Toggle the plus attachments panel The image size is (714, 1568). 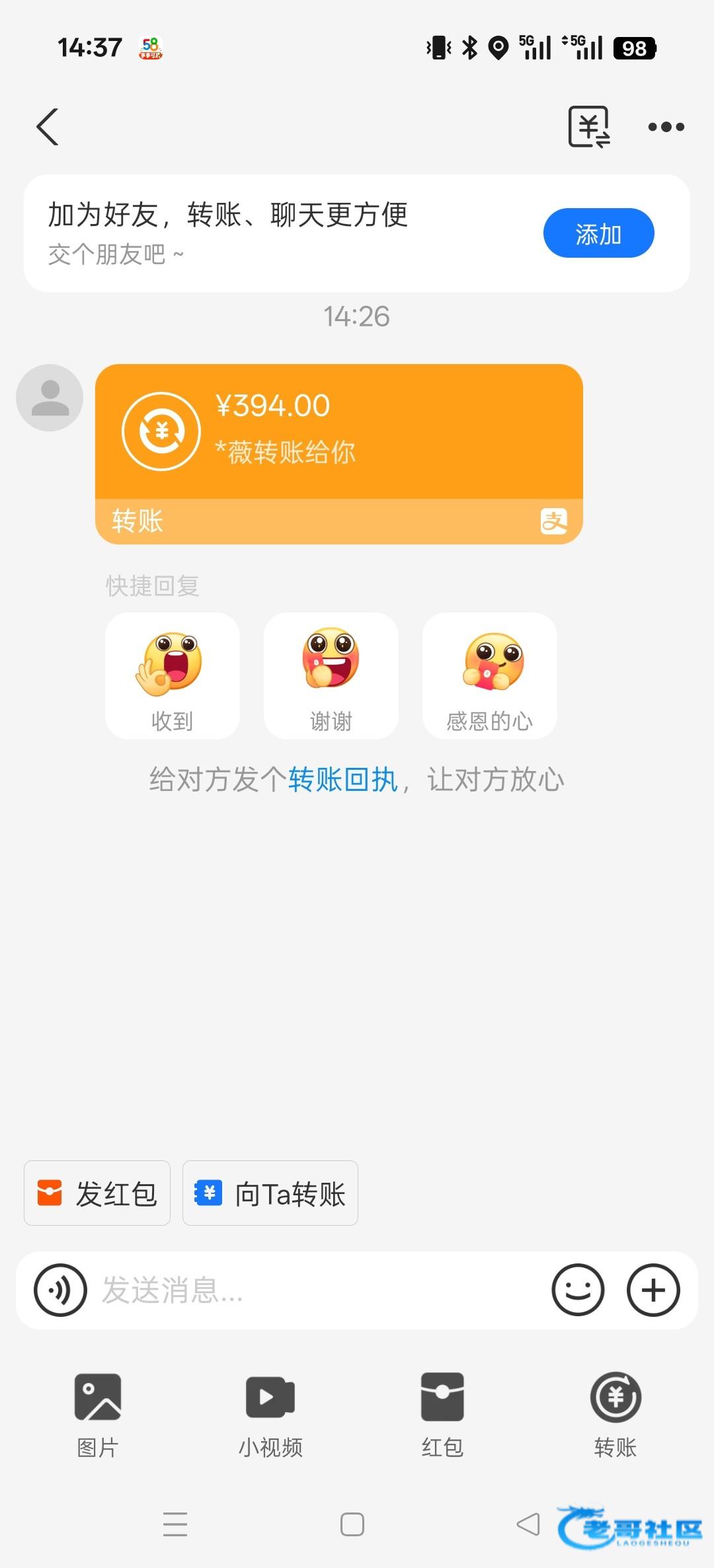point(653,1290)
